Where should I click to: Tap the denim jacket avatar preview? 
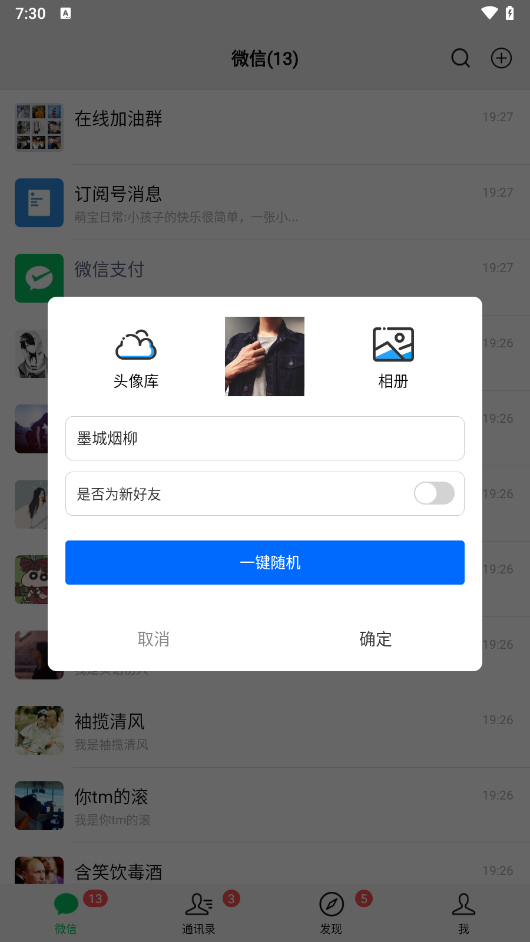[264, 356]
